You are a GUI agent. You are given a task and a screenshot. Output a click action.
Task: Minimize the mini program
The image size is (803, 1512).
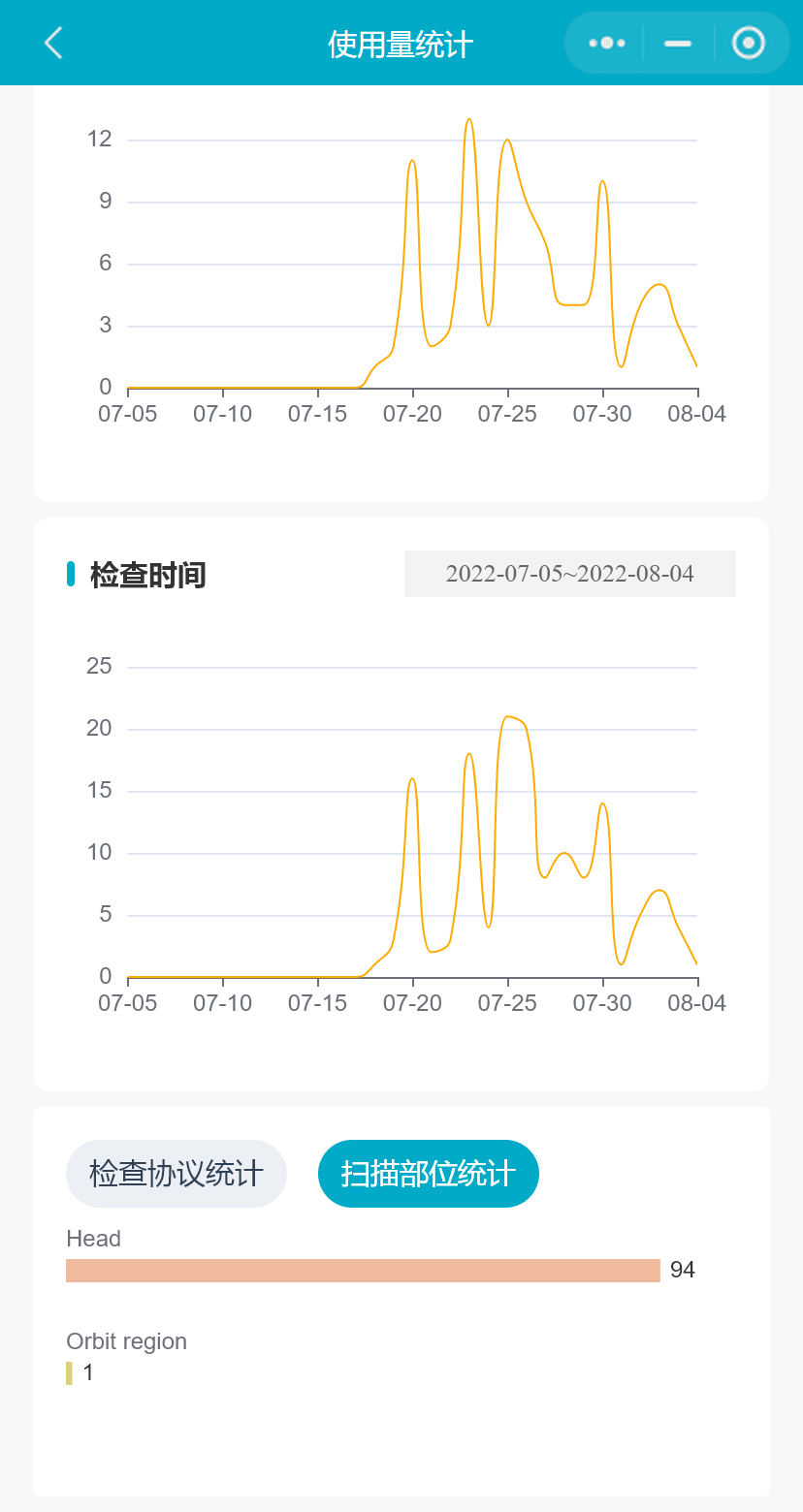(678, 43)
